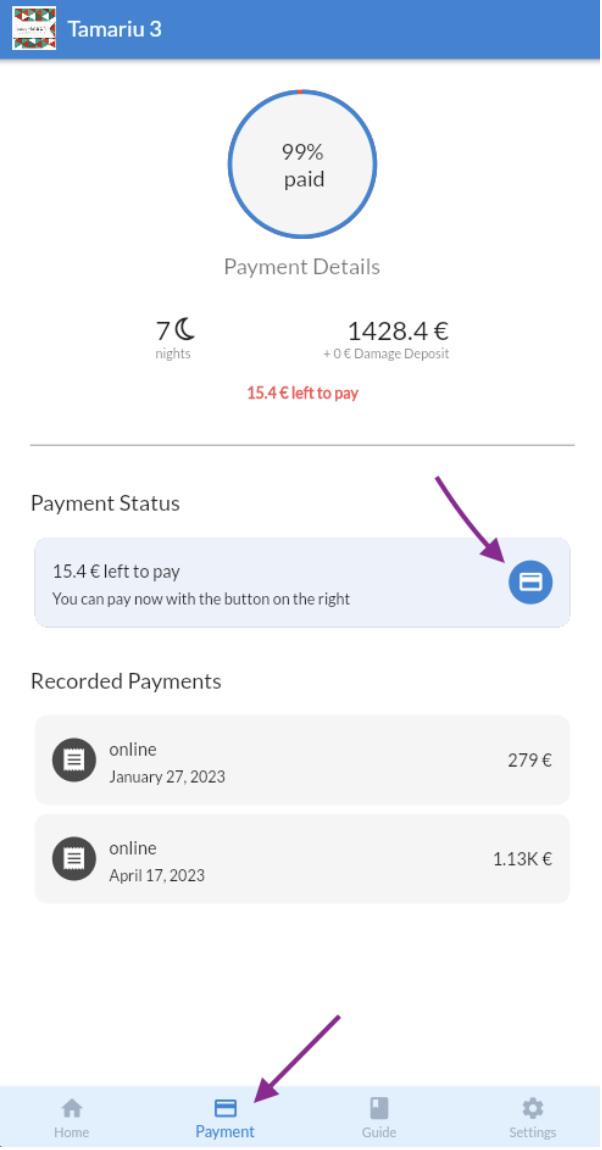Switch to the Guide tab

[379, 1117]
